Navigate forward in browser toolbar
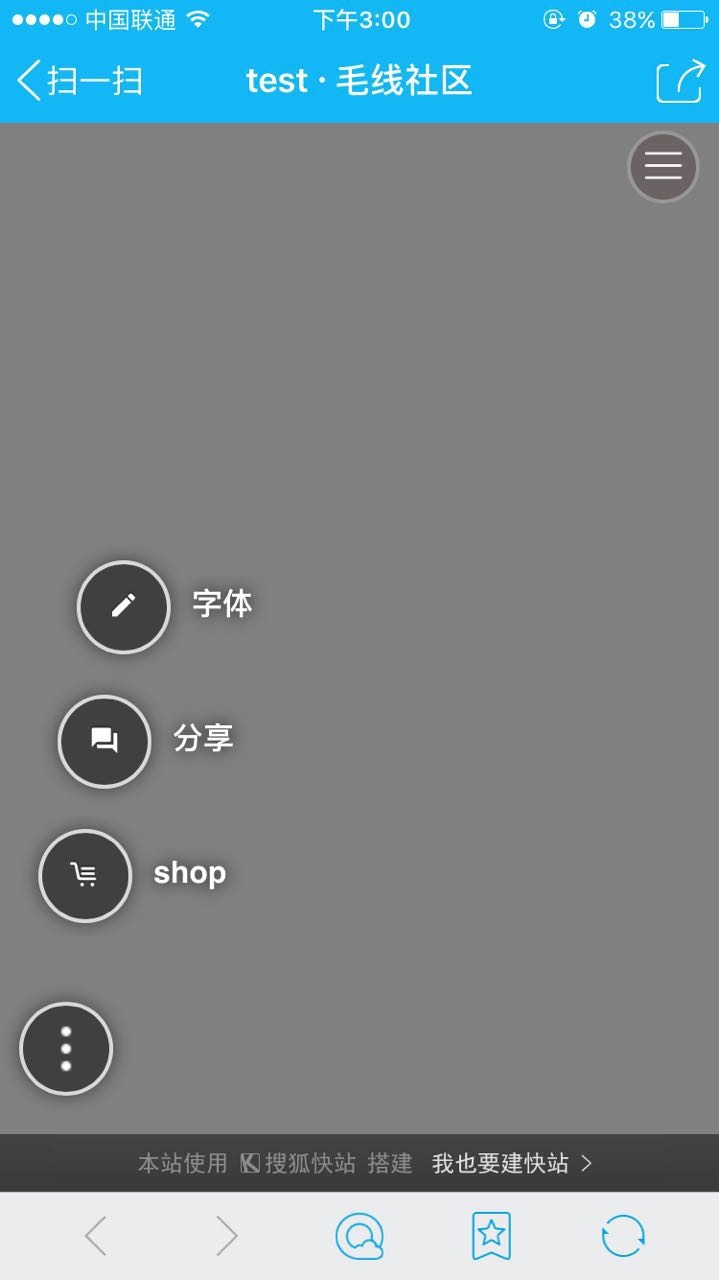This screenshot has width=719, height=1280. (227, 1236)
